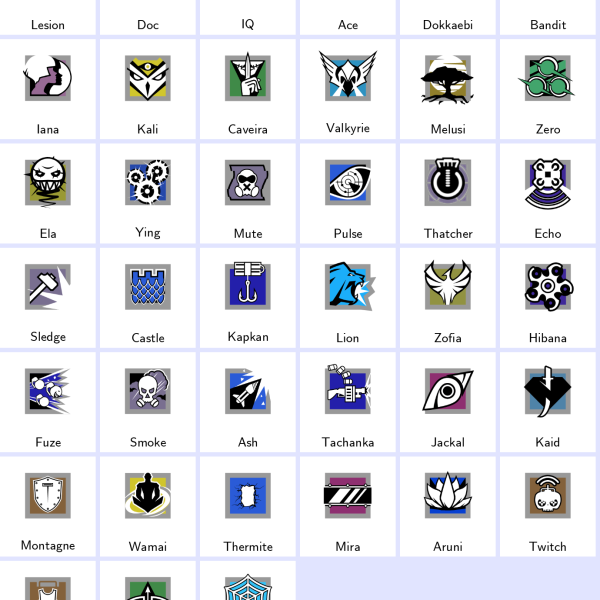
Task: Select the Jackal operator
Action: pyautogui.click(x=448, y=401)
